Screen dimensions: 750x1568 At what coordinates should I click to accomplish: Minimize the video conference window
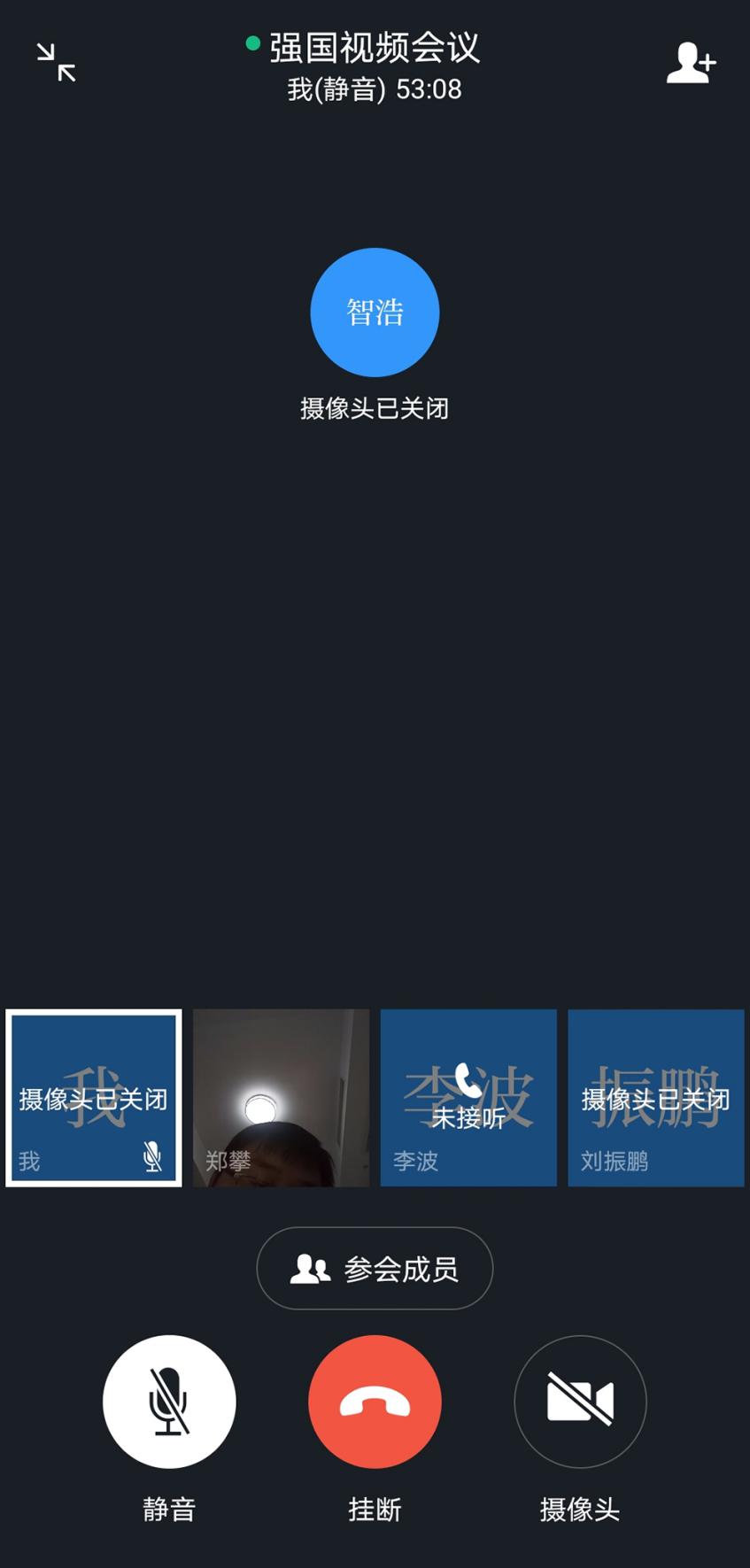56,63
